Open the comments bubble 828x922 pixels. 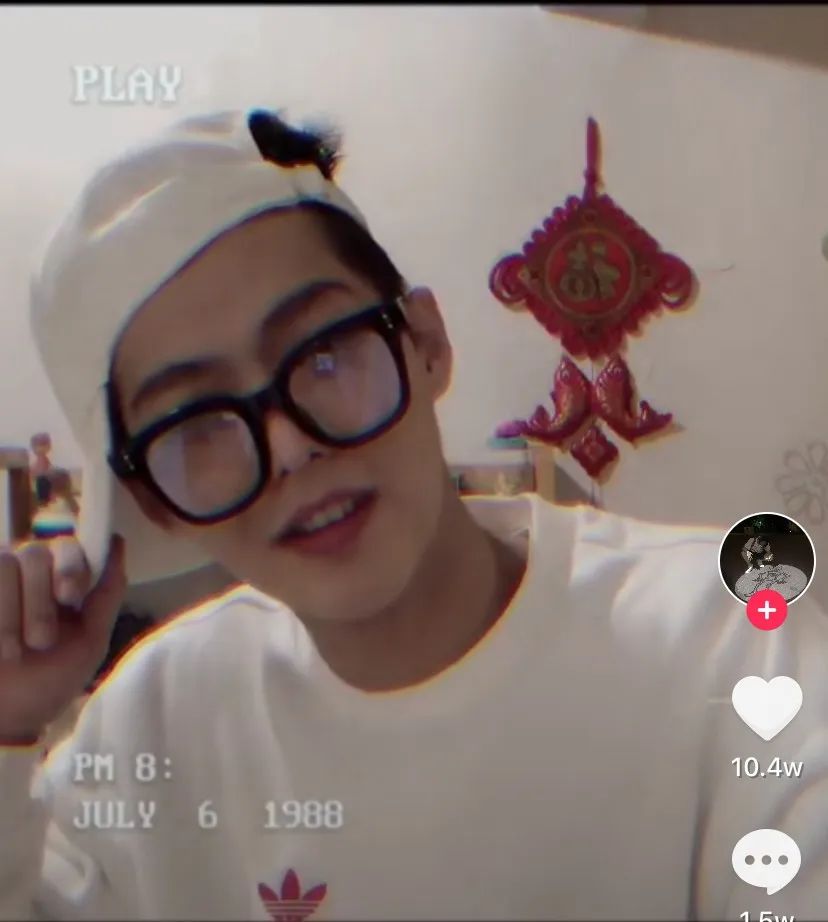coord(767,861)
